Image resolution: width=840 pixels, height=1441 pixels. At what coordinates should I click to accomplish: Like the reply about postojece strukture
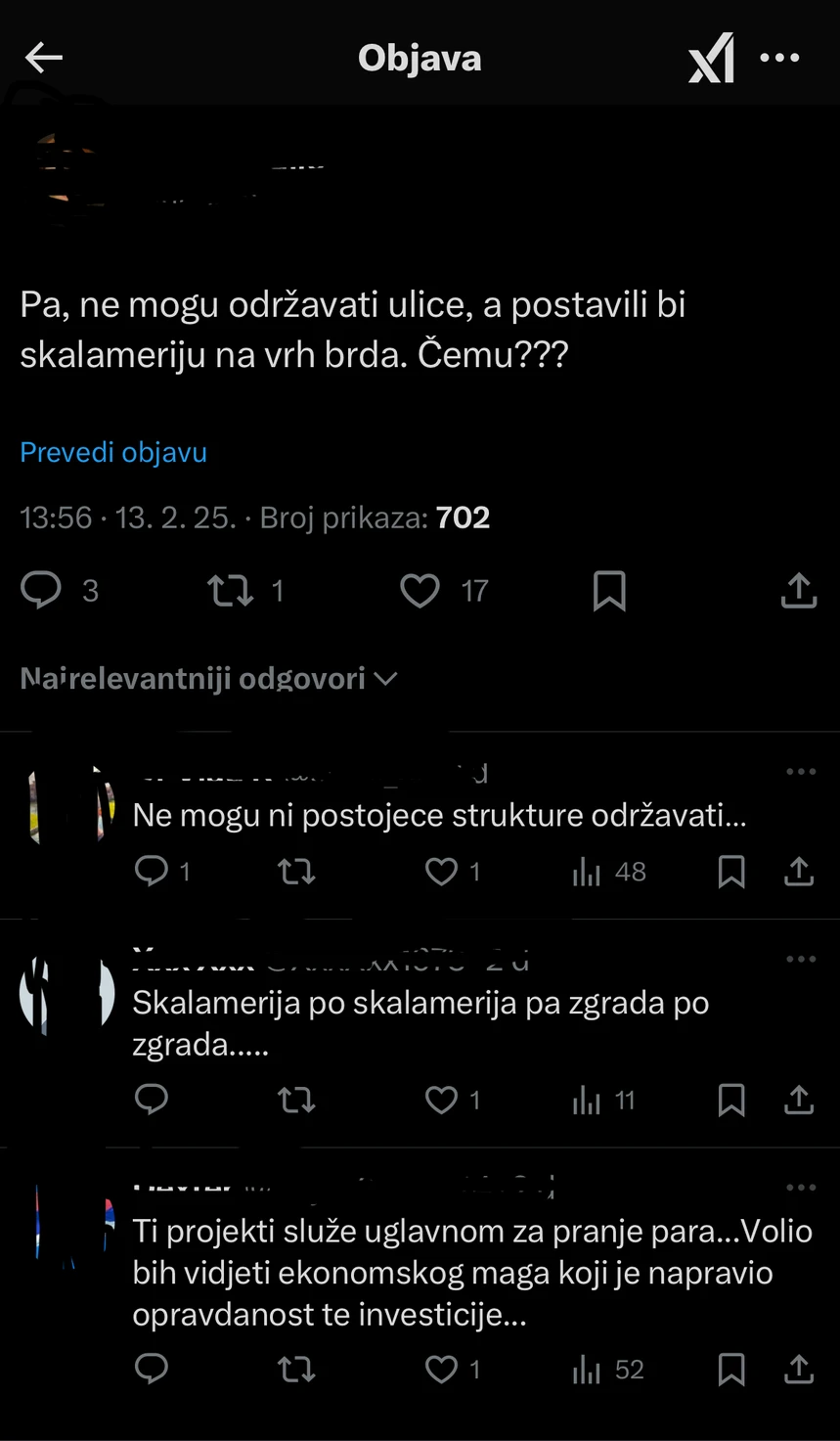(442, 871)
